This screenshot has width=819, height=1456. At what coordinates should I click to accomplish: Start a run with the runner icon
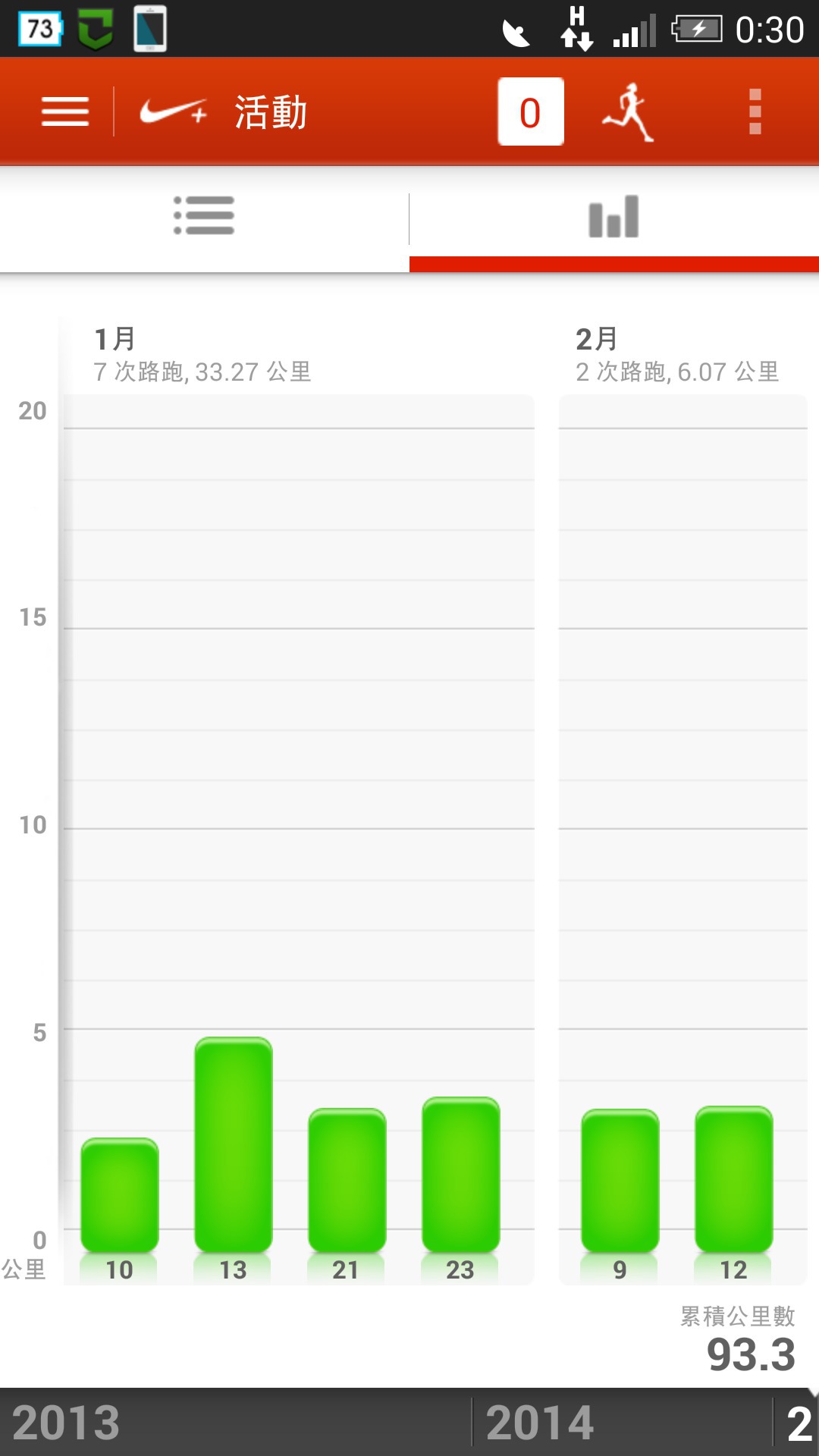[x=629, y=112]
